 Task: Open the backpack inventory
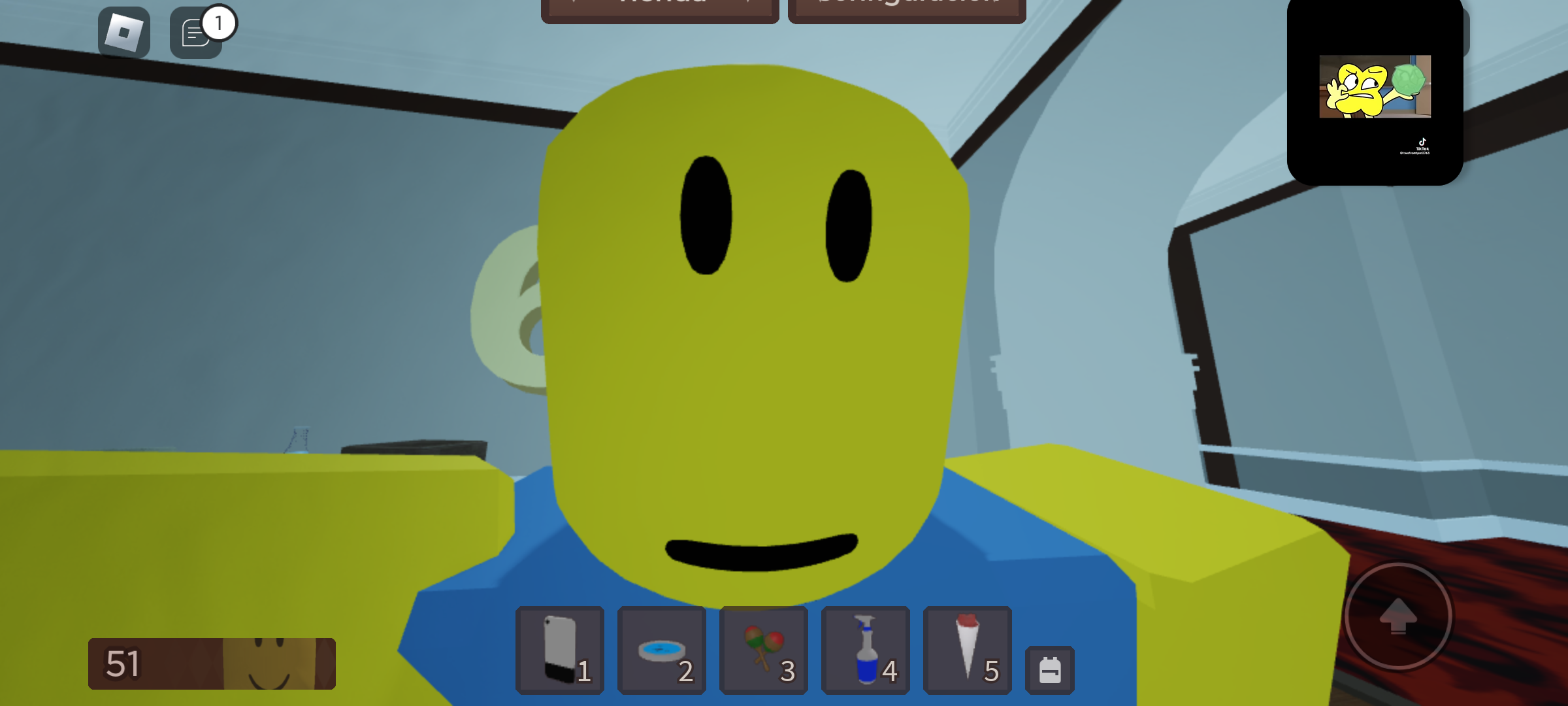(1050, 670)
